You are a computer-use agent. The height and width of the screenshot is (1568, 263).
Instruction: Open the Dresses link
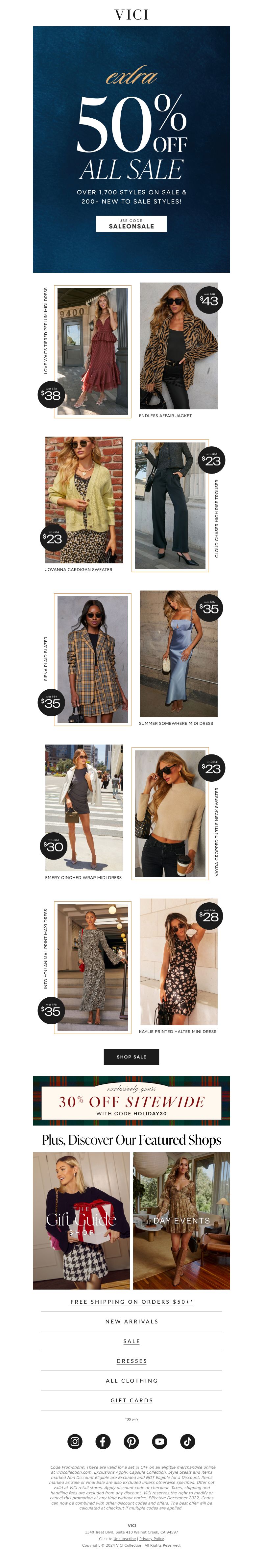click(x=131, y=1361)
